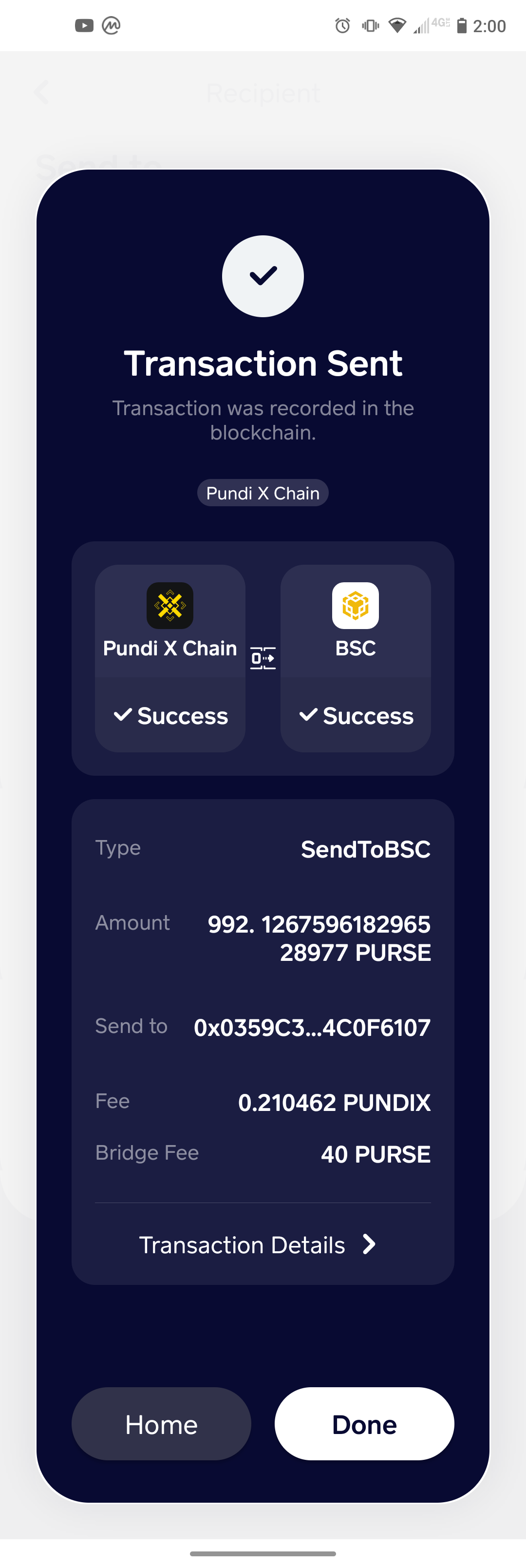Tap the Home button
Screen dimensions: 526x1568
pyautogui.click(x=161, y=1424)
